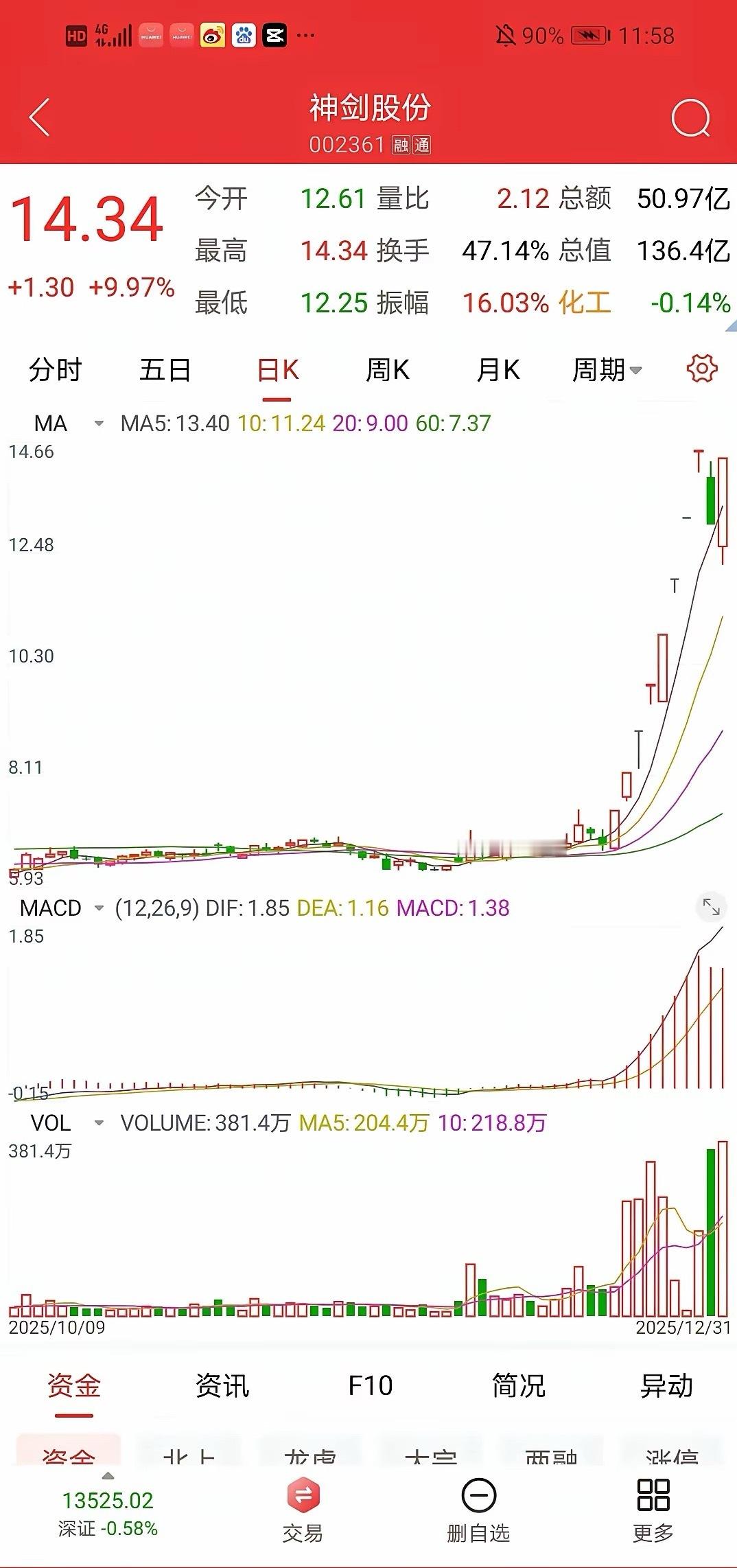Switch to the 资讯 tab
The height and width of the screenshot is (1568, 737).
(222, 1385)
